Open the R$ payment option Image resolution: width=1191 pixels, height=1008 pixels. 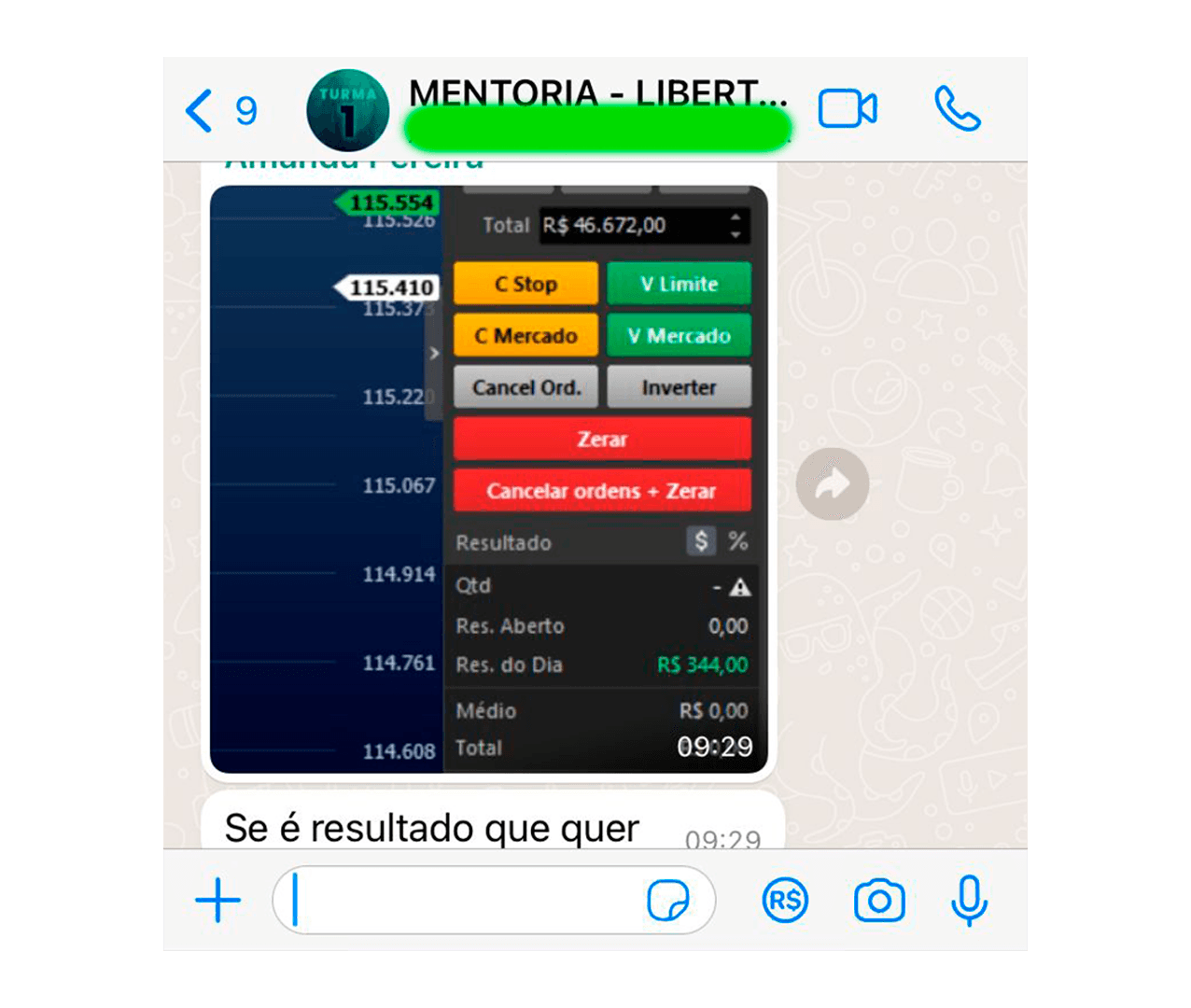(x=785, y=901)
